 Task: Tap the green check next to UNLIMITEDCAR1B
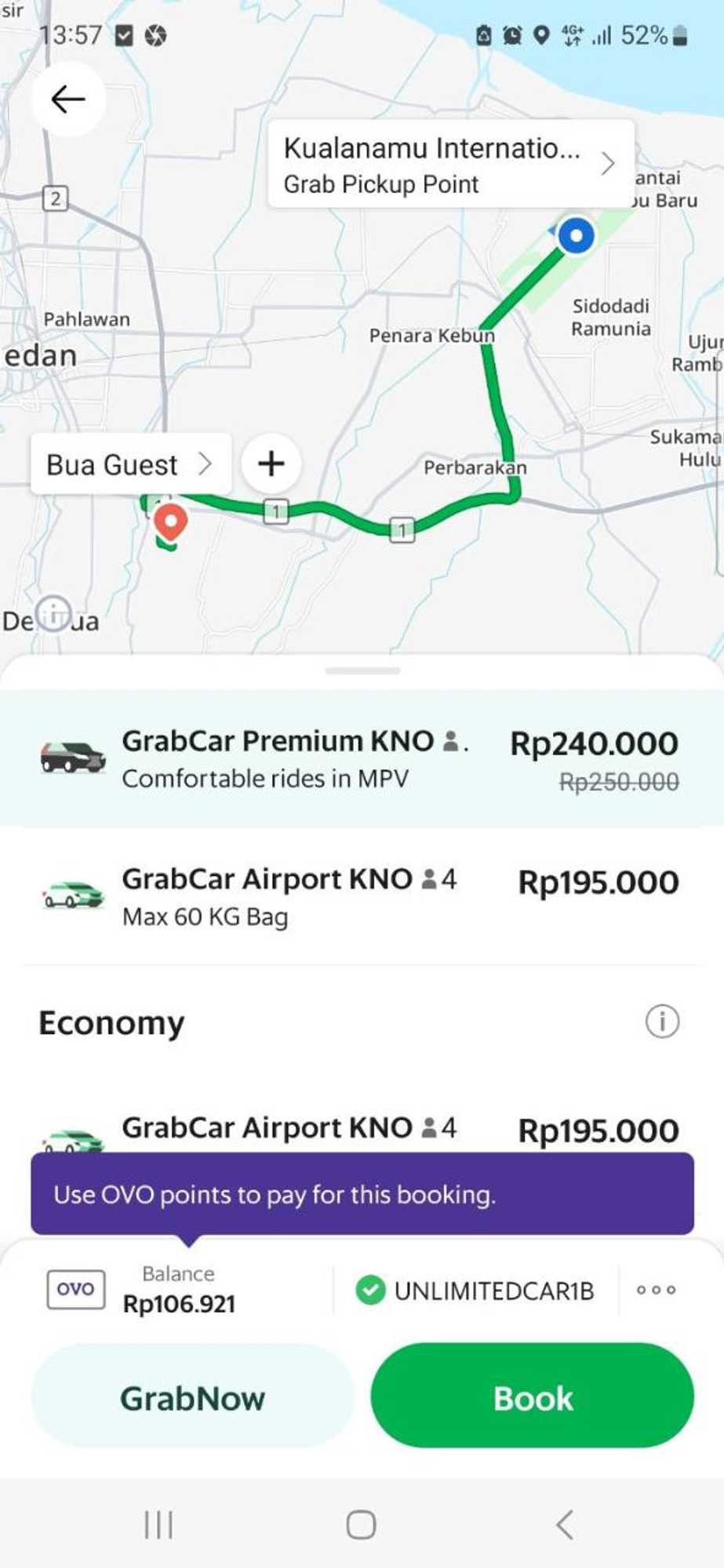[372, 1290]
